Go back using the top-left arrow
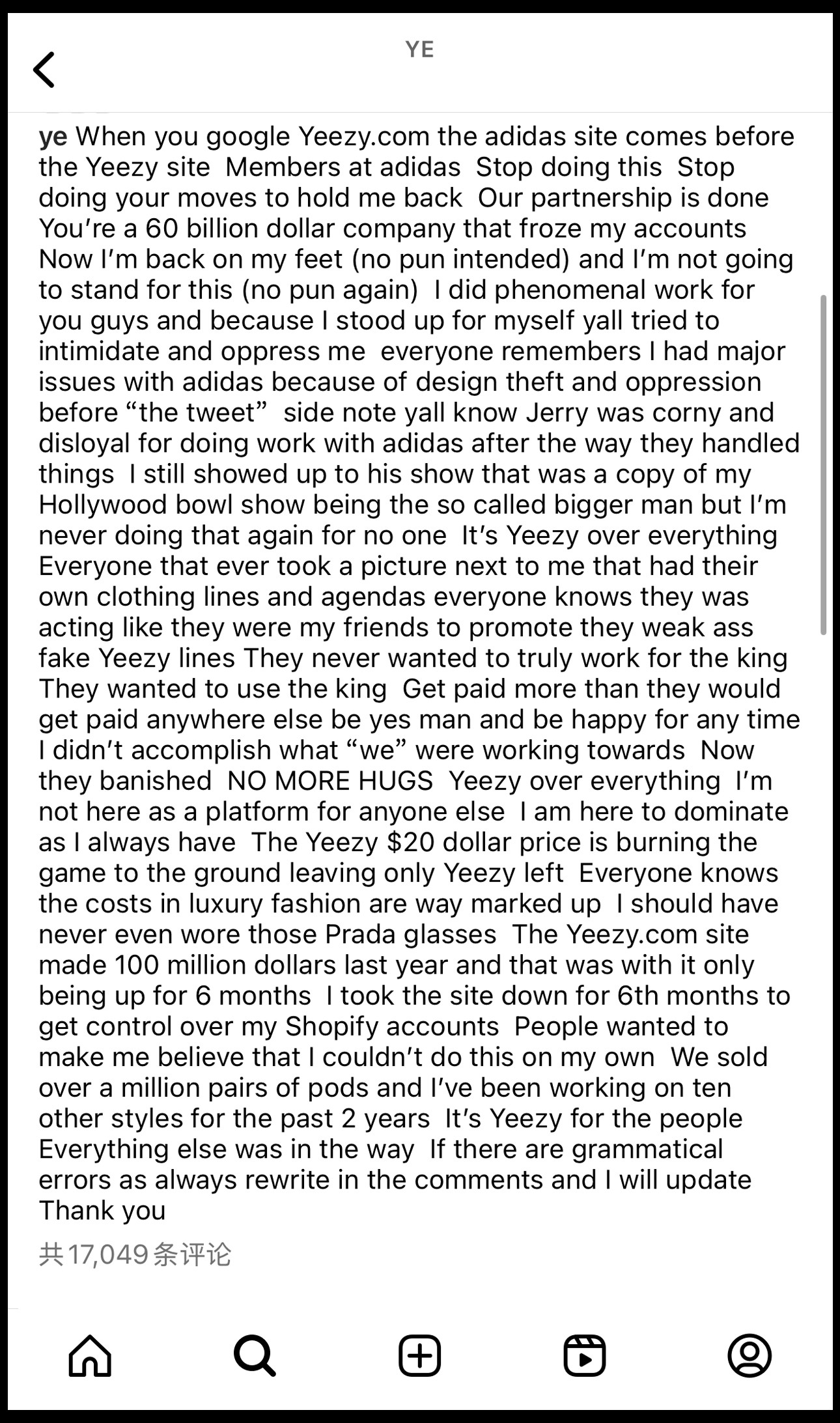 click(x=44, y=70)
